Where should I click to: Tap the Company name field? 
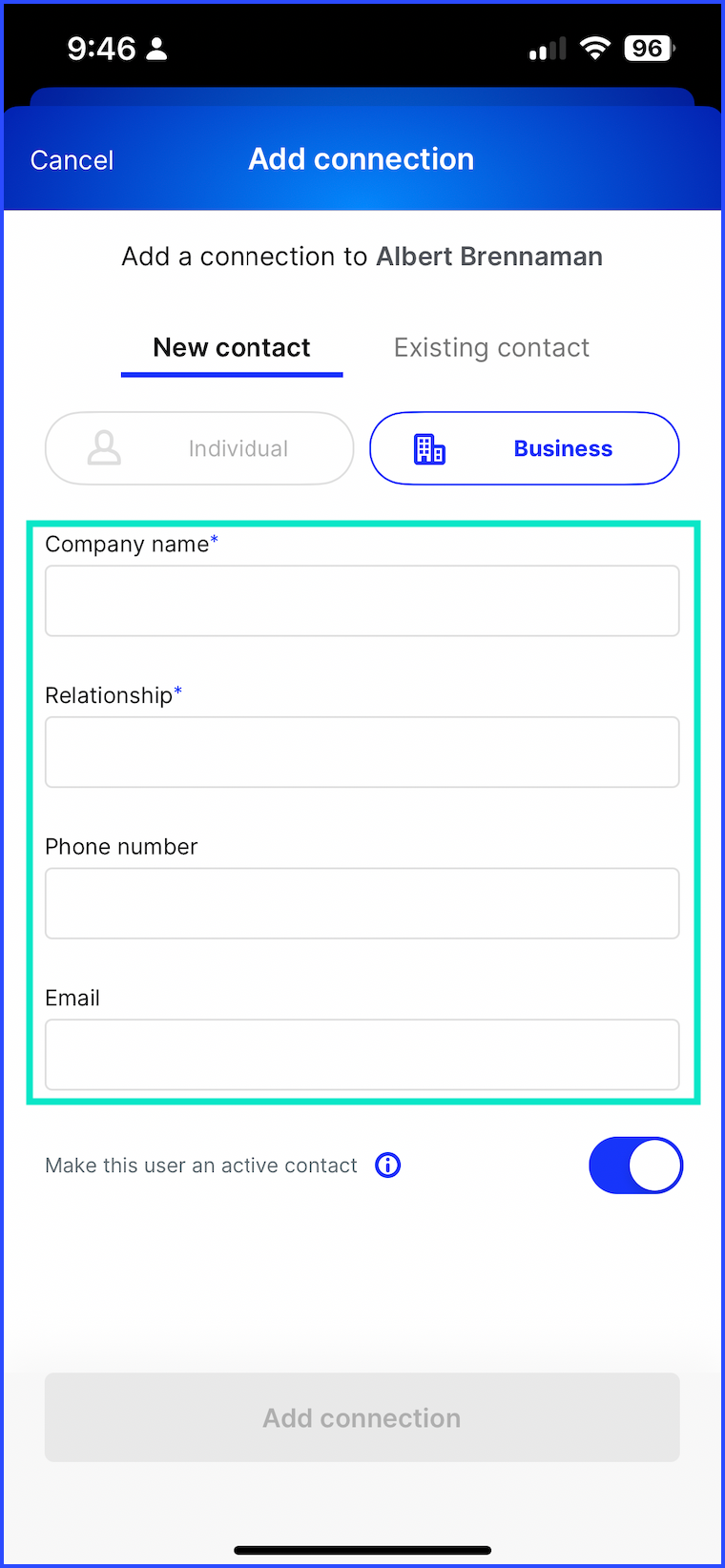(362, 601)
